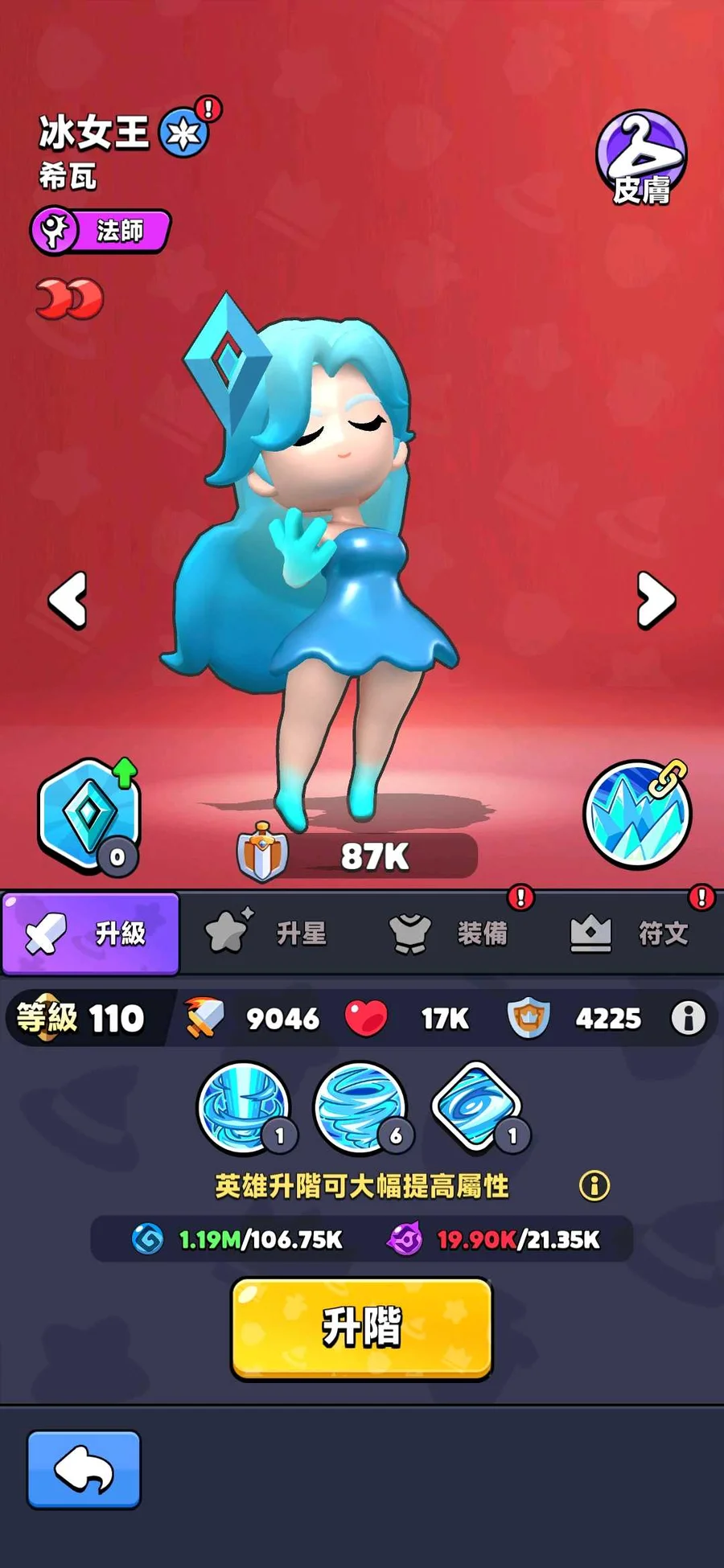The width and height of the screenshot is (724, 1568).
Task: Go back with the blue arrow button
Action: click(84, 1469)
